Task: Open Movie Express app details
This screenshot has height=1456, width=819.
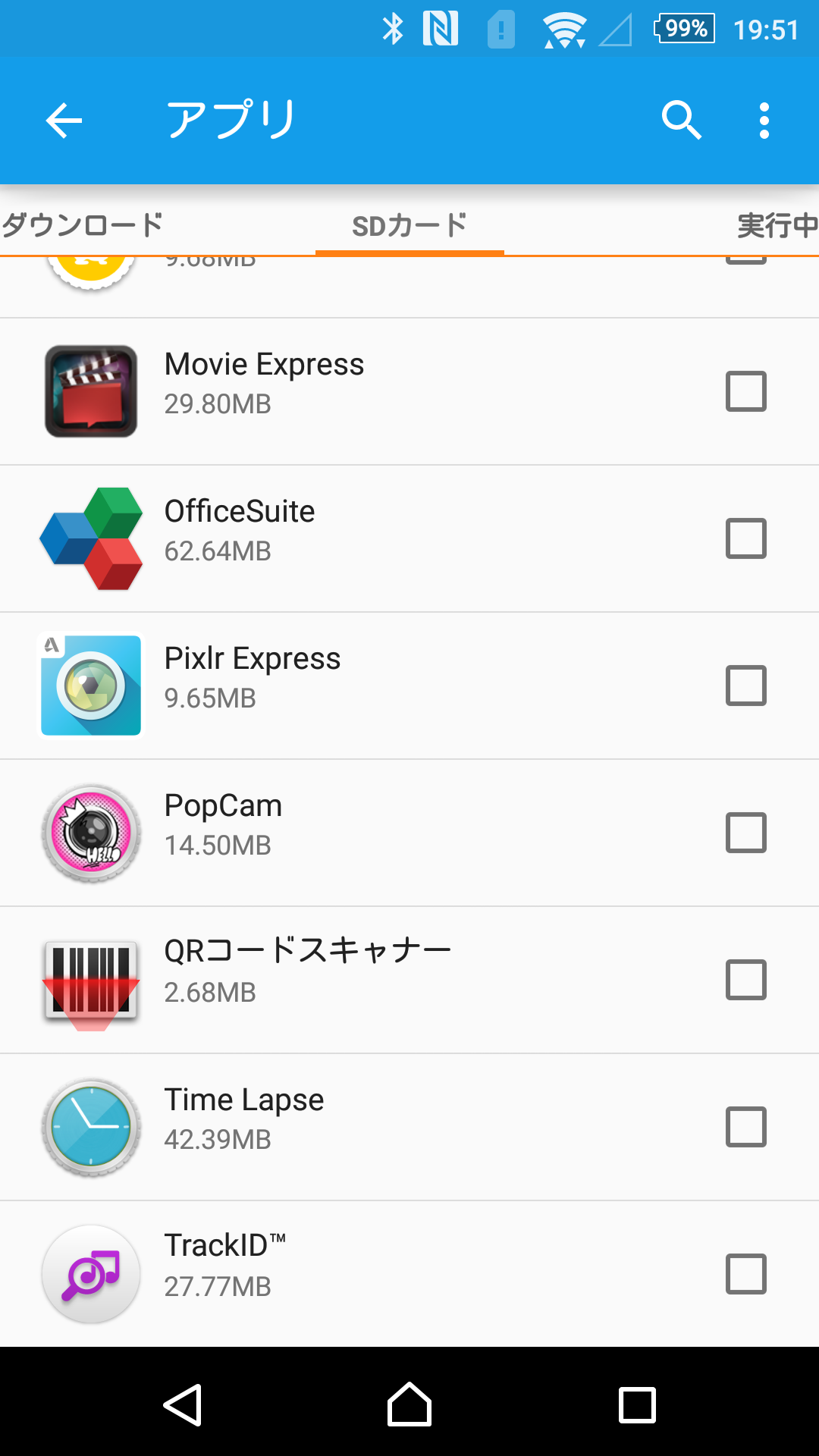Action: (x=409, y=391)
